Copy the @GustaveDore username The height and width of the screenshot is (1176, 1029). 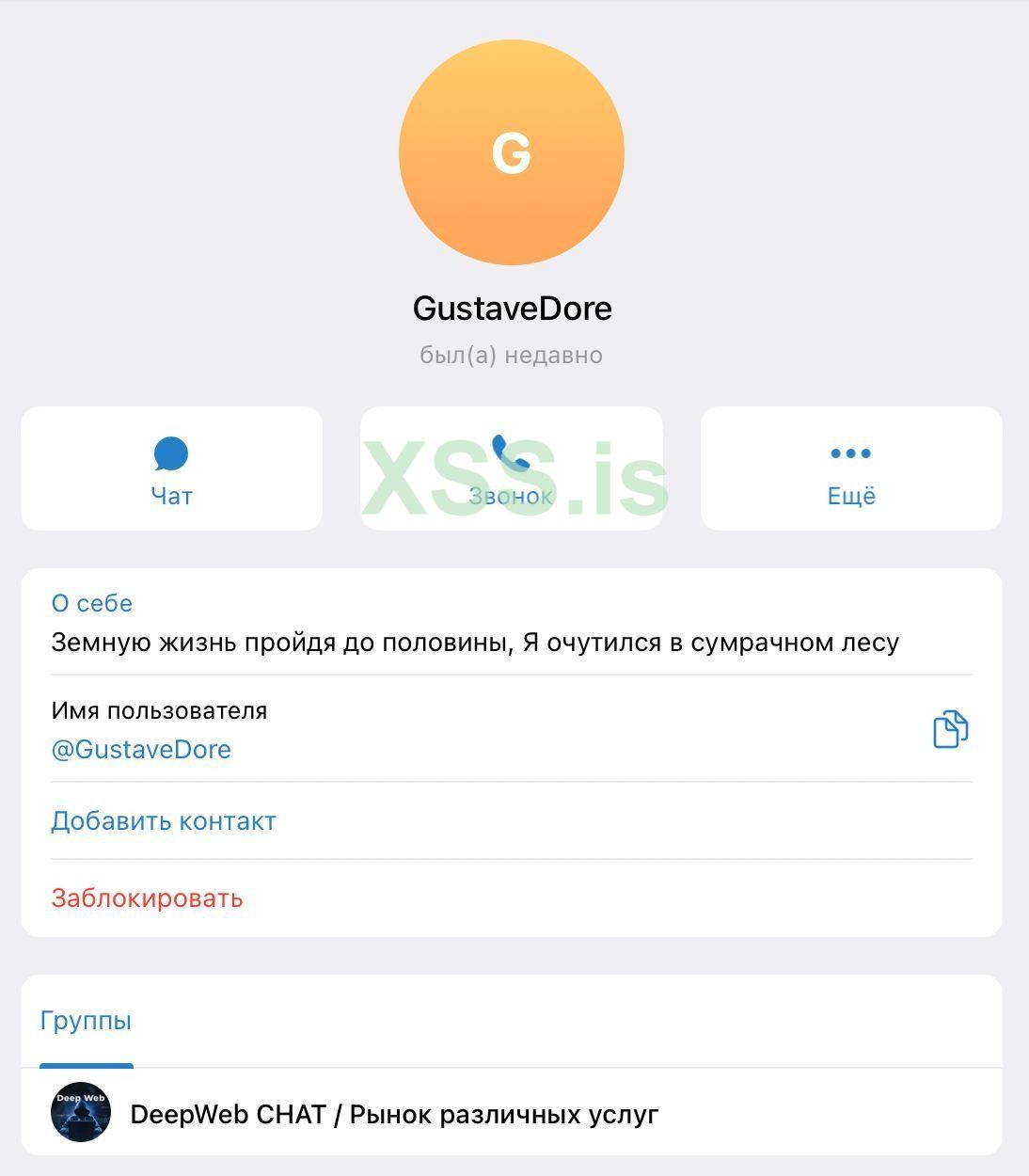tap(950, 729)
